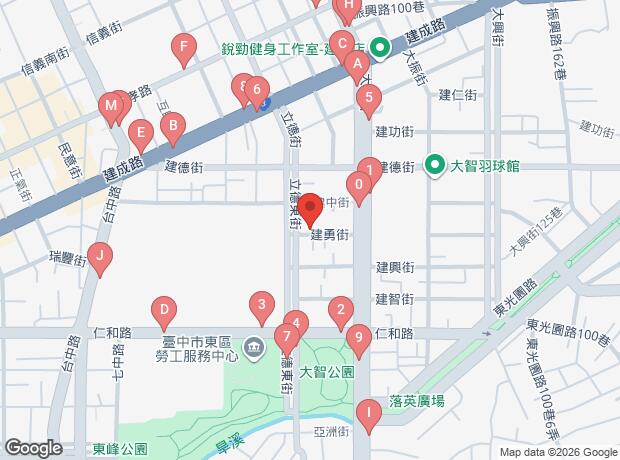Select the marker numbered 9
This screenshot has height=460, width=620.
[358, 337]
